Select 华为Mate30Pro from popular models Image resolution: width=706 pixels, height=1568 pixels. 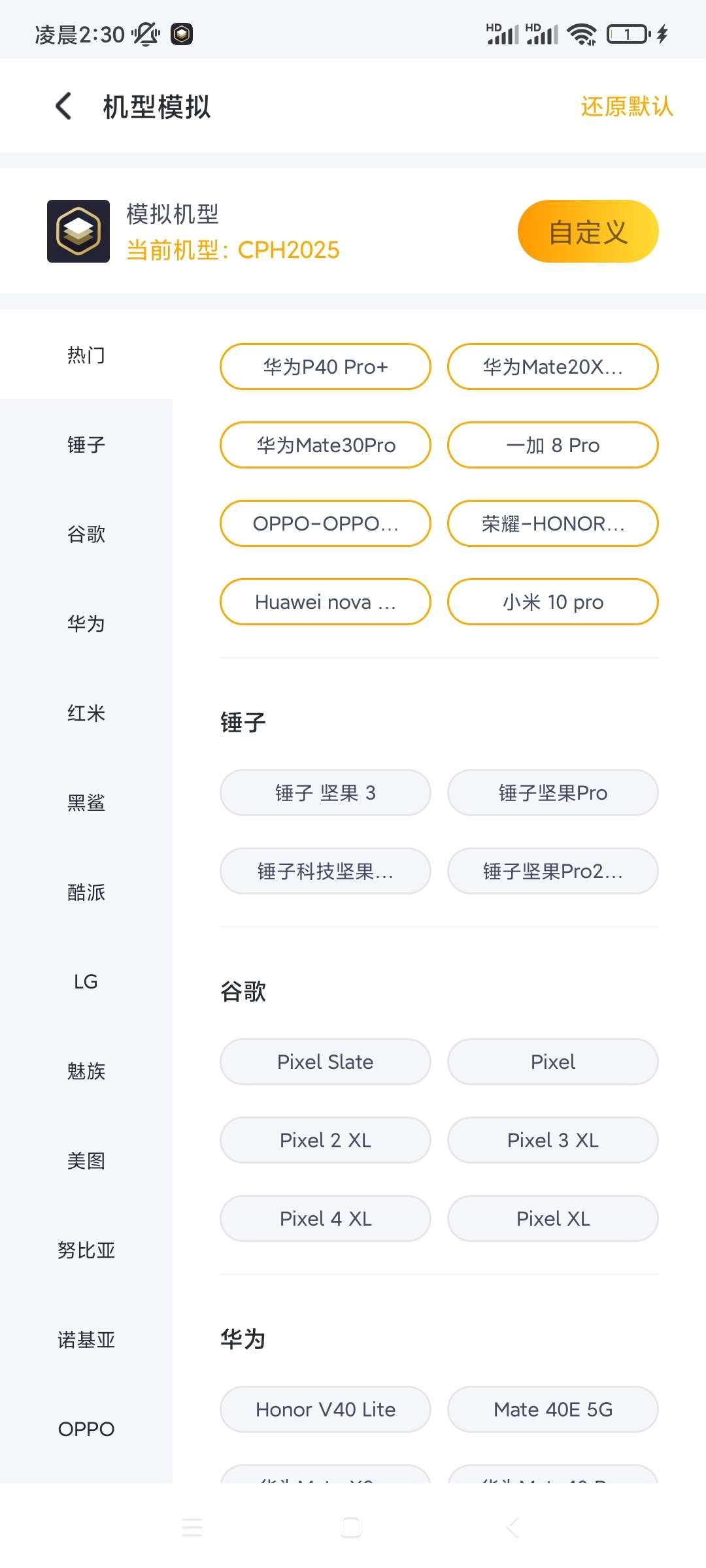325,445
